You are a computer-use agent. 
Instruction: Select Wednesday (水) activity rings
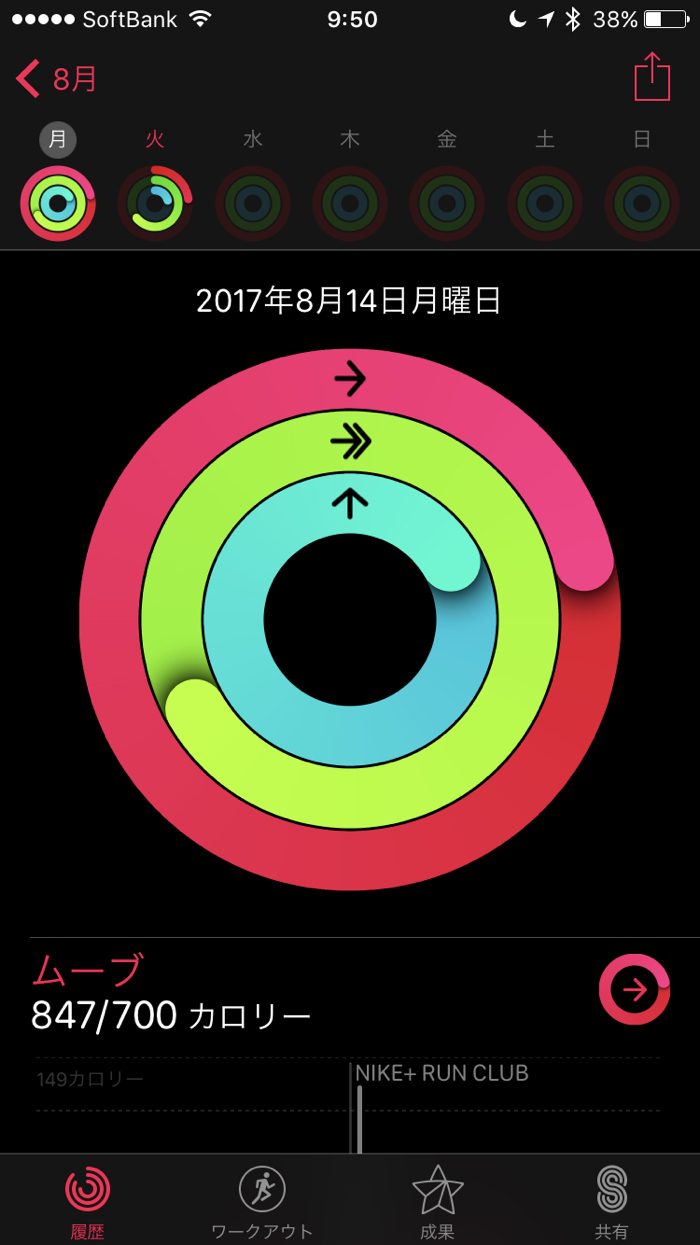252,203
